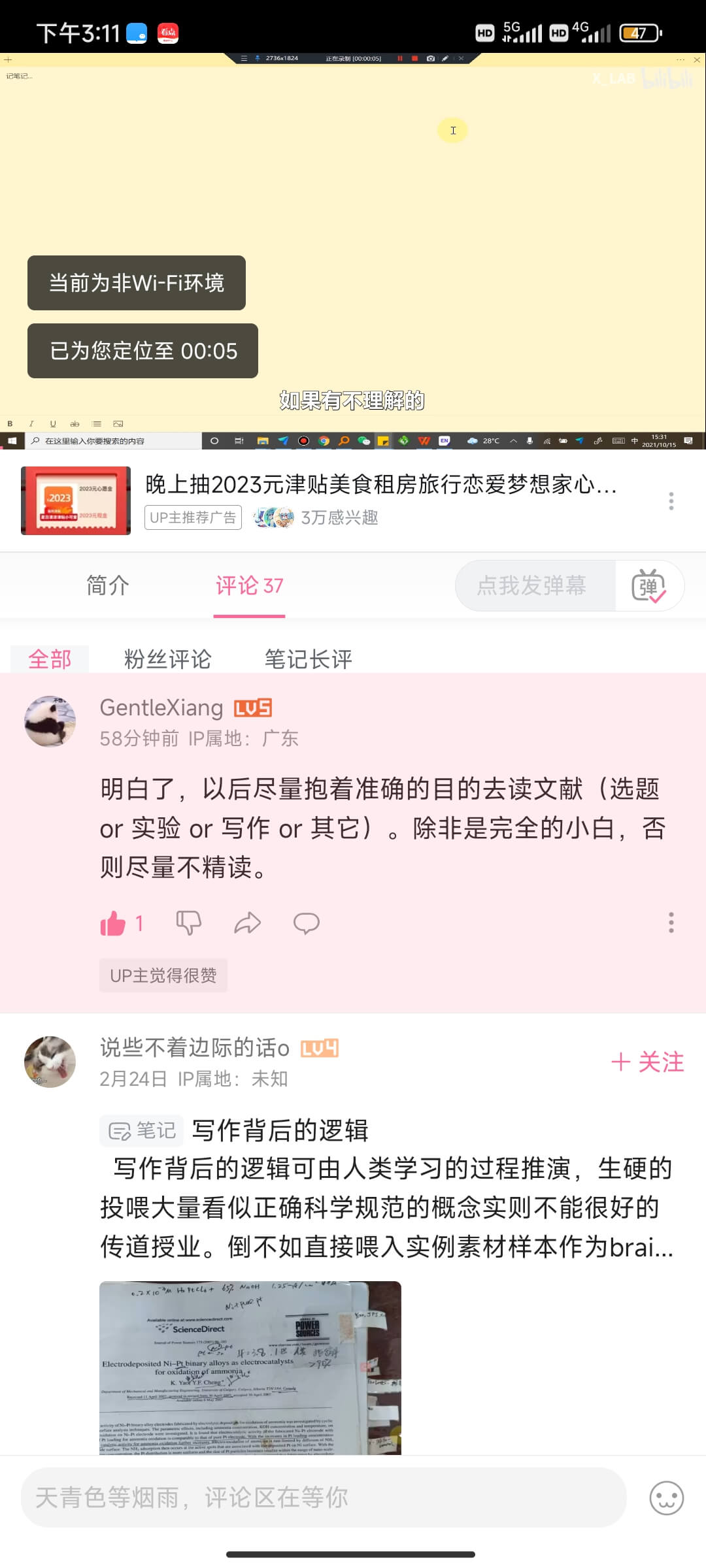The width and height of the screenshot is (706, 1568).
Task: Filter comments by 粉丝评论
Action: [167, 659]
